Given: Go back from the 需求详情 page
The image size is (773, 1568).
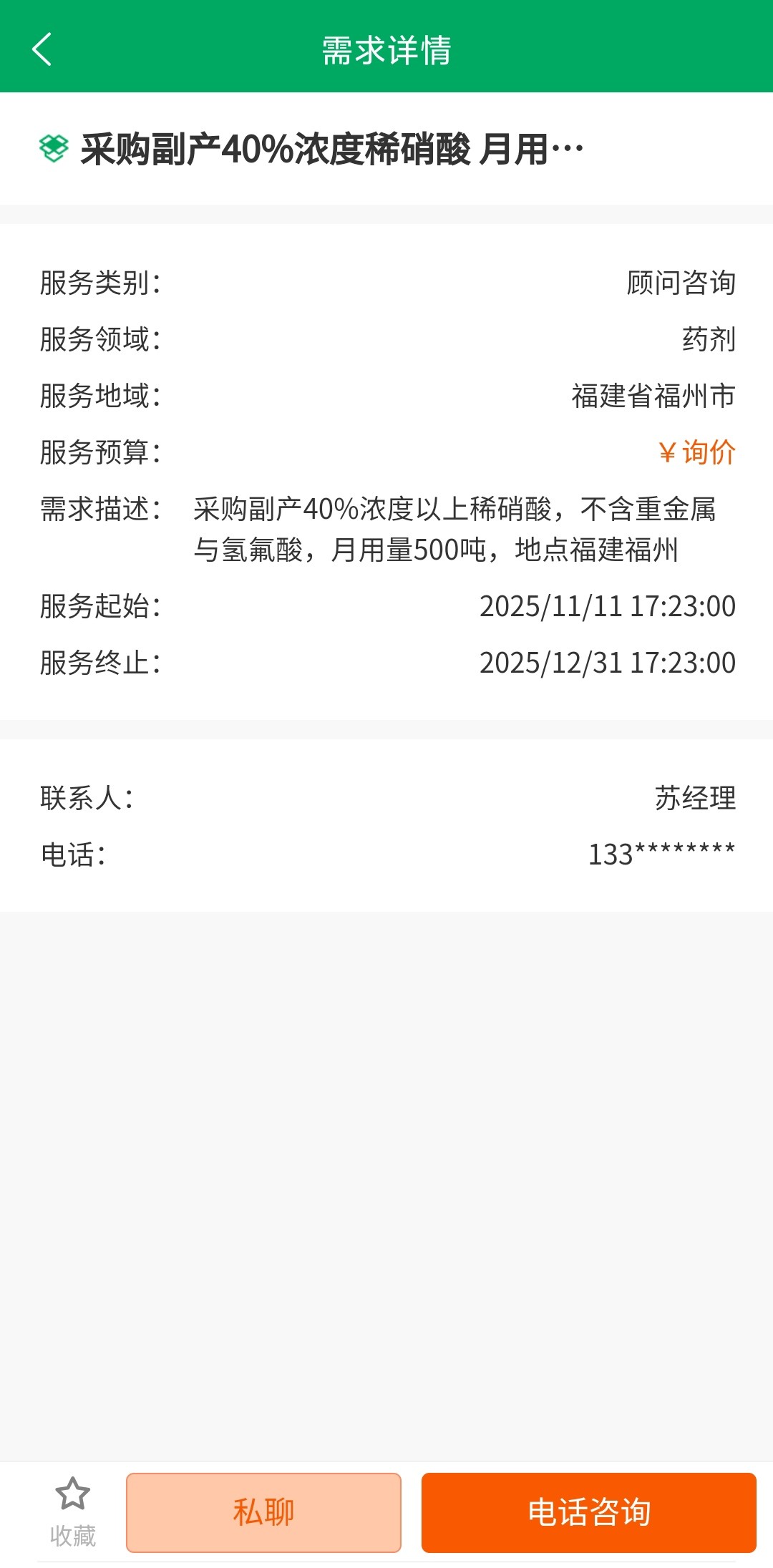Looking at the screenshot, I should [42, 49].
